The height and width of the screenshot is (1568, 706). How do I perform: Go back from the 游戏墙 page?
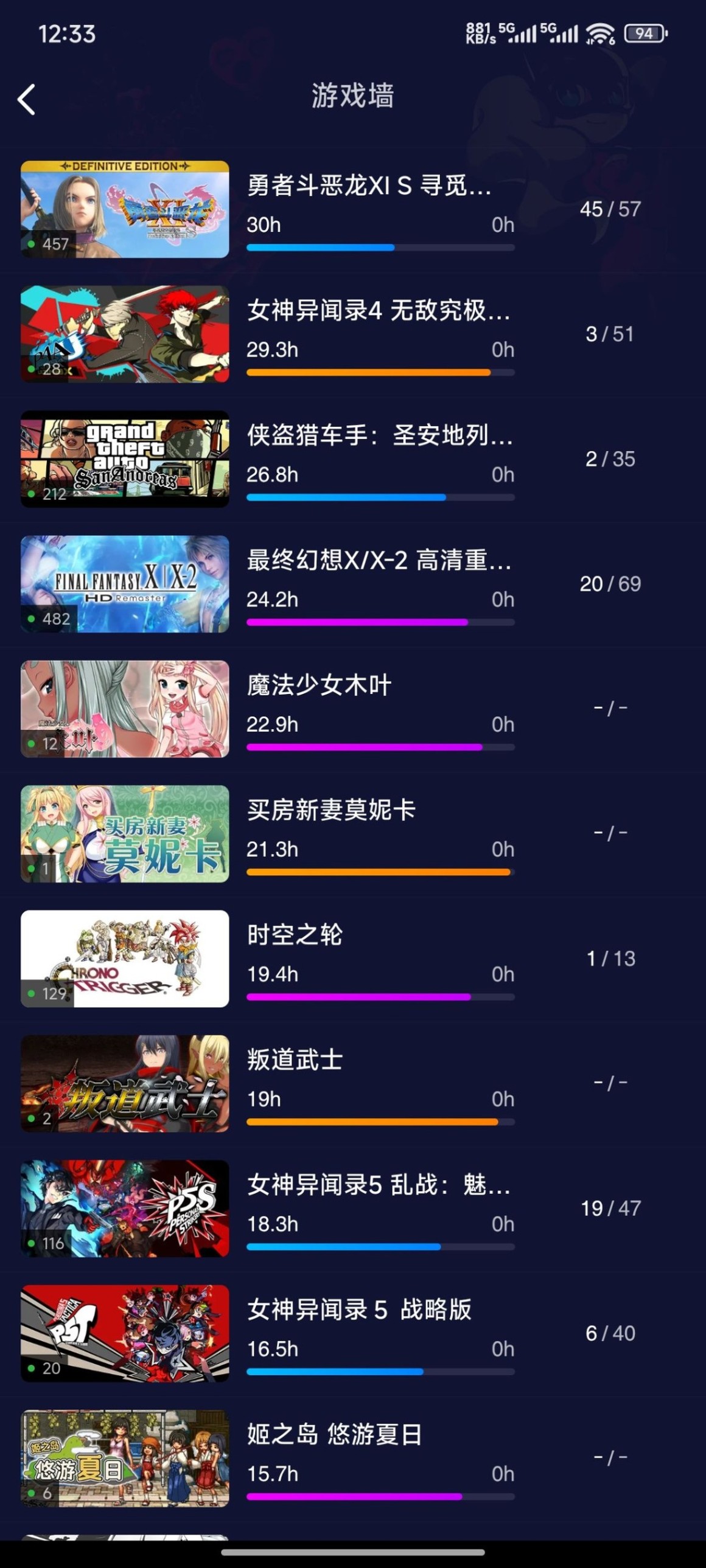(x=26, y=99)
